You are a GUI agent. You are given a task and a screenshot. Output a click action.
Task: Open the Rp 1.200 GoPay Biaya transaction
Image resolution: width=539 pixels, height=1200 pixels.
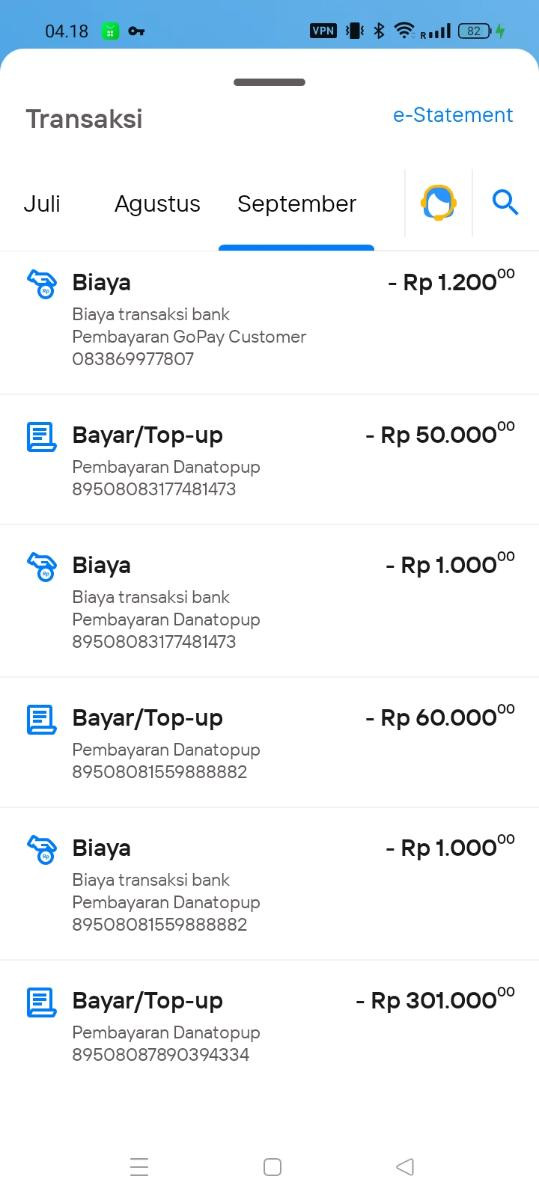coord(270,322)
